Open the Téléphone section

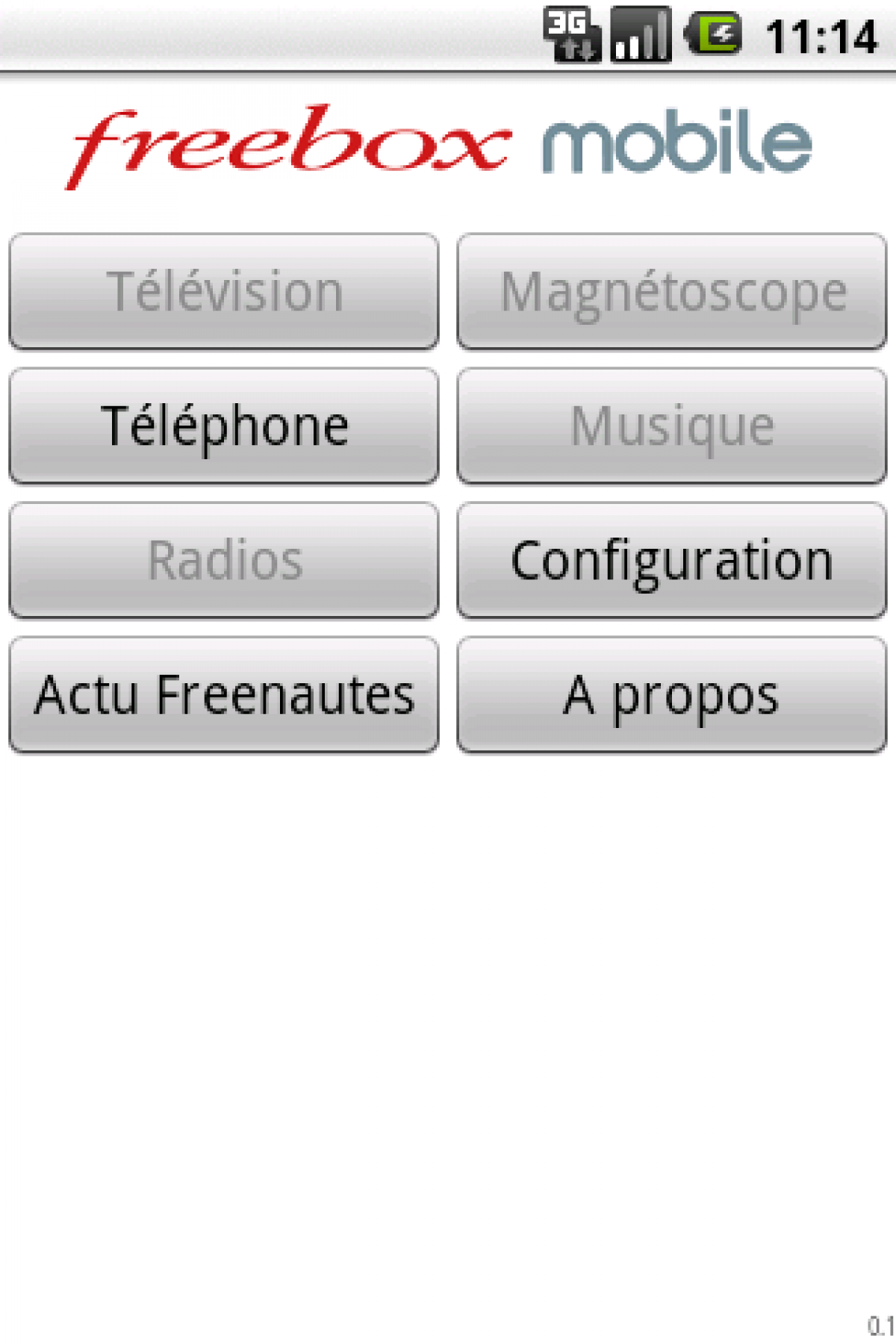[x=224, y=426]
